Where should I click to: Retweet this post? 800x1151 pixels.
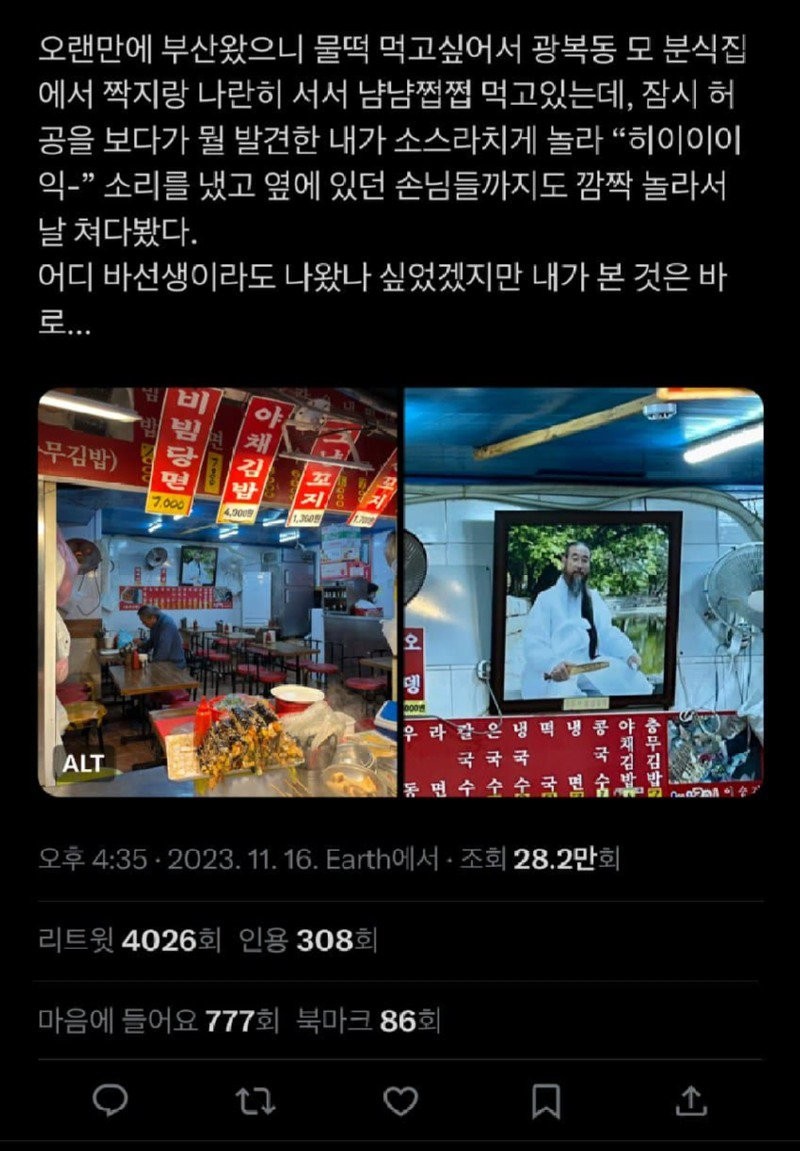pos(255,1101)
